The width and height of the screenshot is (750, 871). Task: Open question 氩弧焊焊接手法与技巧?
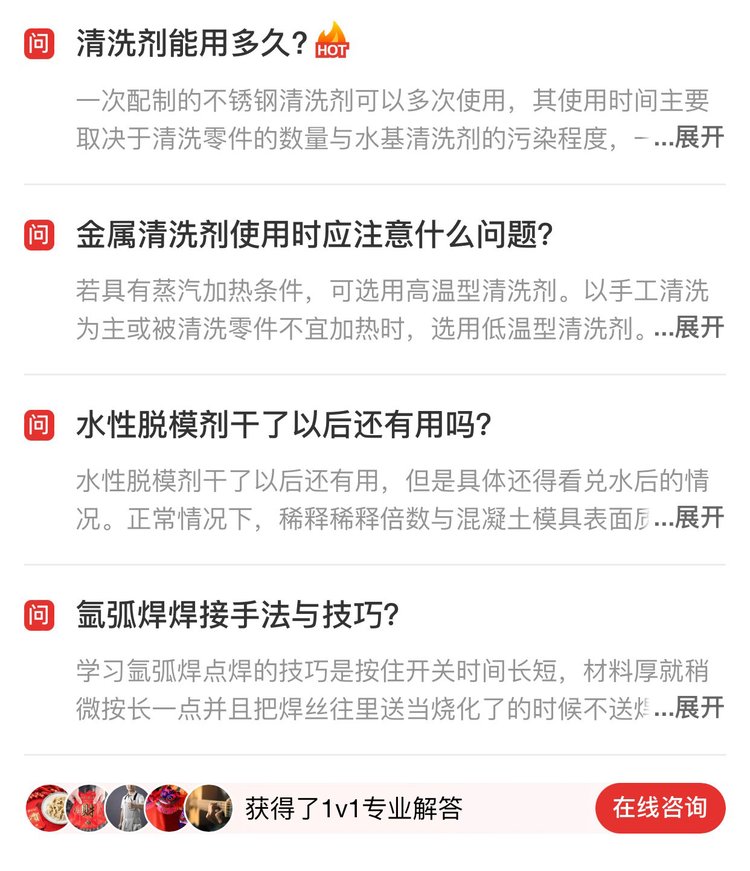click(x=237, y=615)
